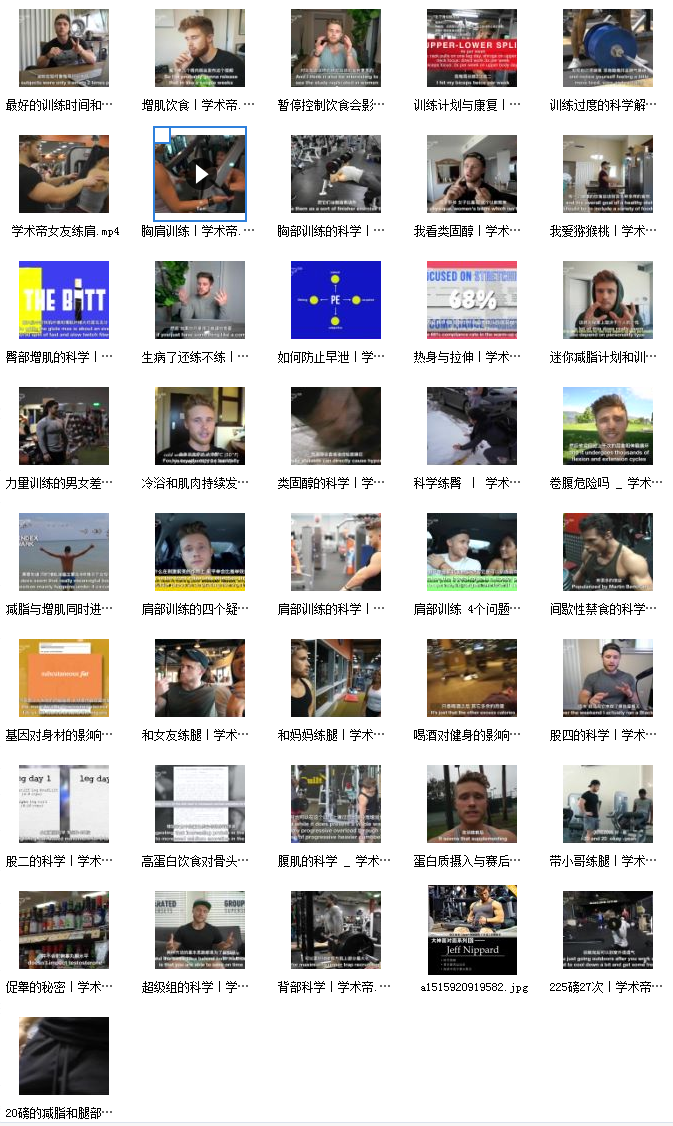The image size is (673, 1126).
Task: Open the 高蛋白饮食对骨头 video
Action: (x=200, y=804)
